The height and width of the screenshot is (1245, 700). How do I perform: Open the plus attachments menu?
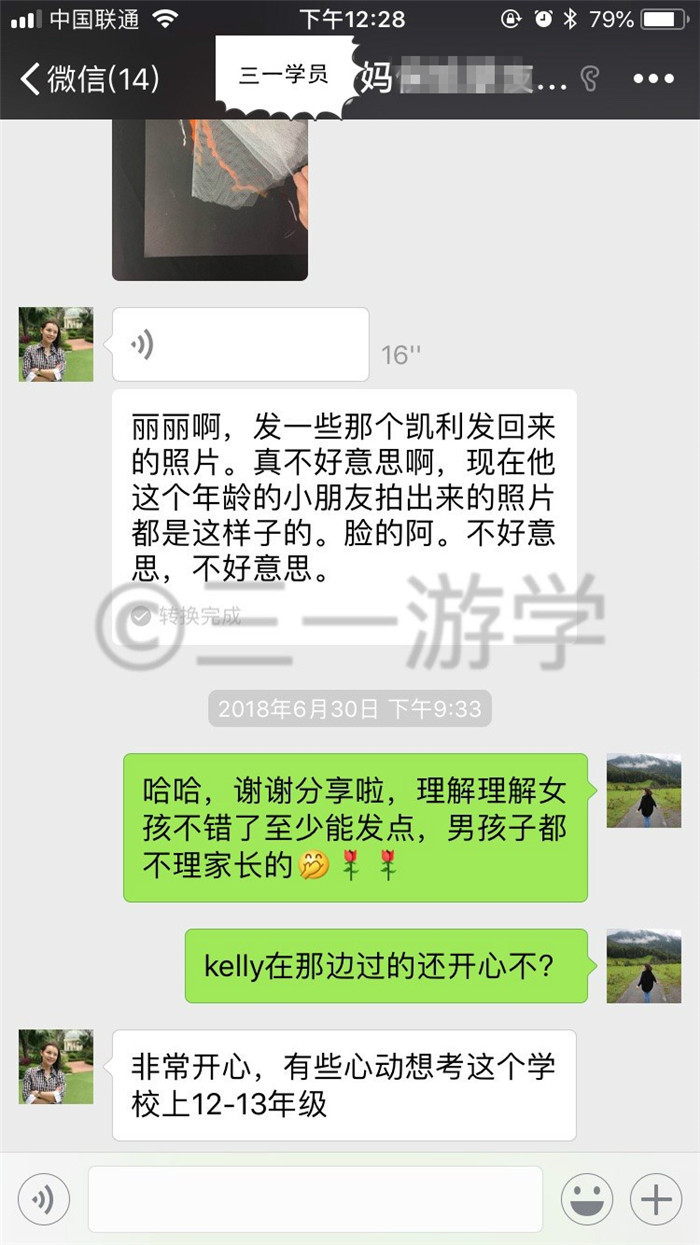tap(656, 1199)
